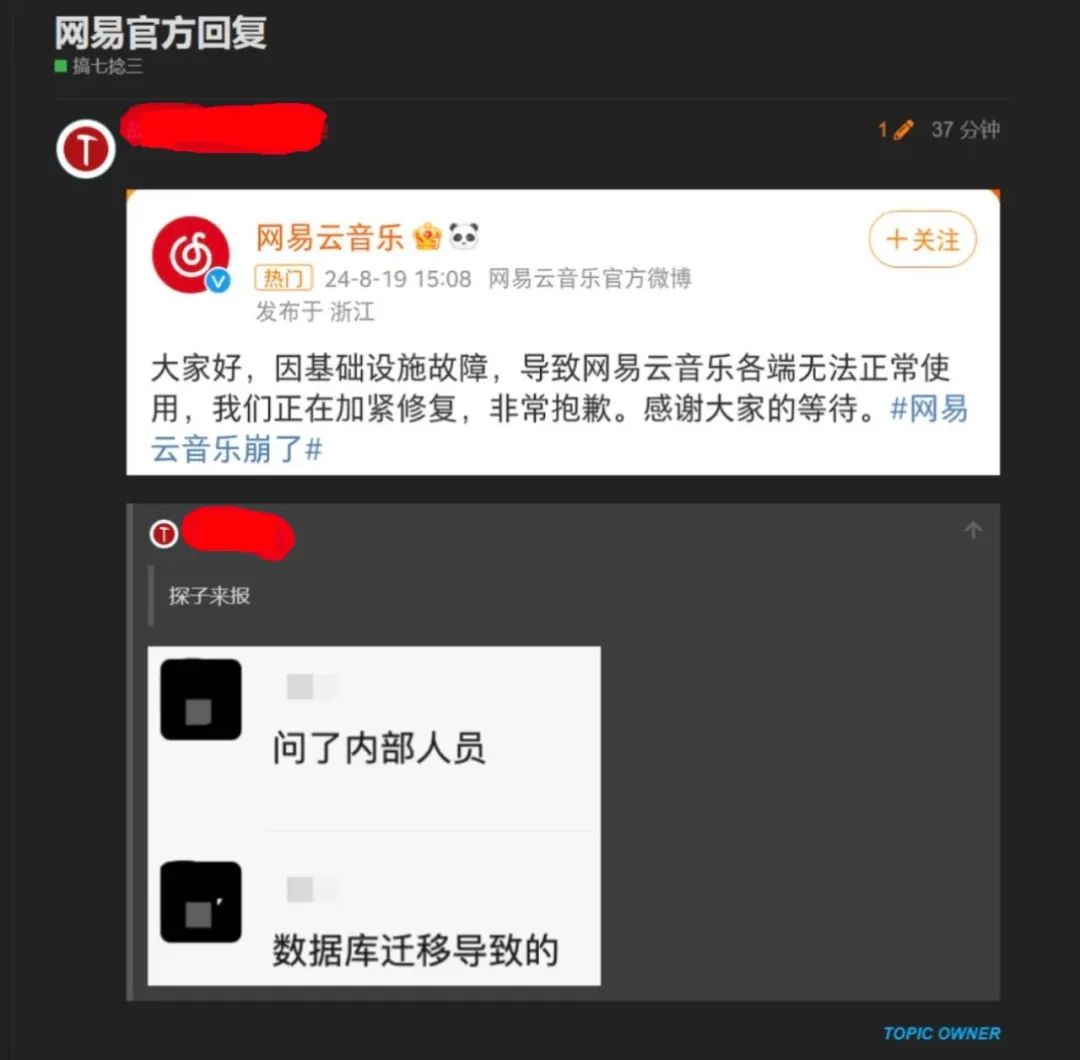Open the topic poster's avatar profile

[86, 148]
